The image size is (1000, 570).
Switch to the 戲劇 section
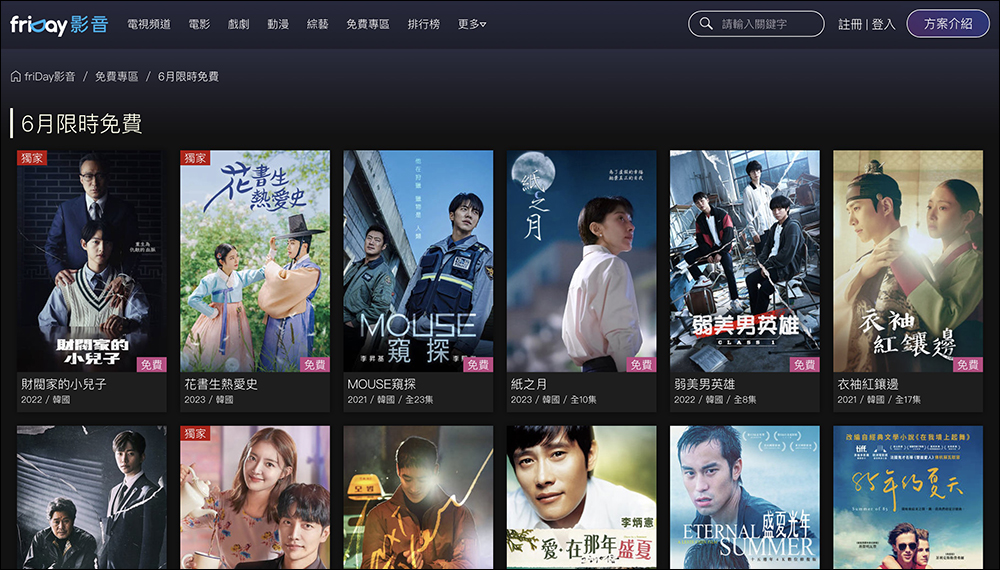[x=239, y=24]
